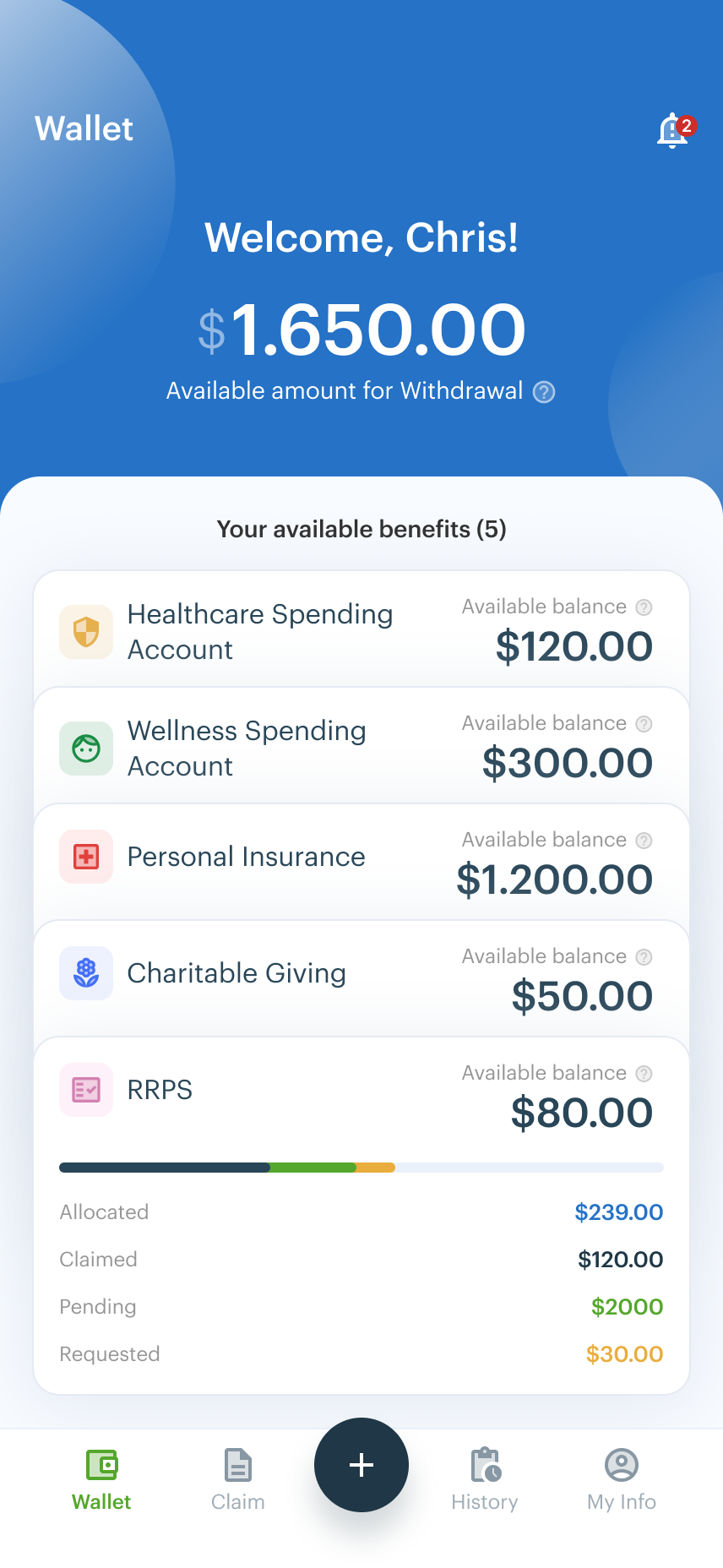Open the Wellness Spending Account card
723x1568 pixels.
click(x=247, y=748)
